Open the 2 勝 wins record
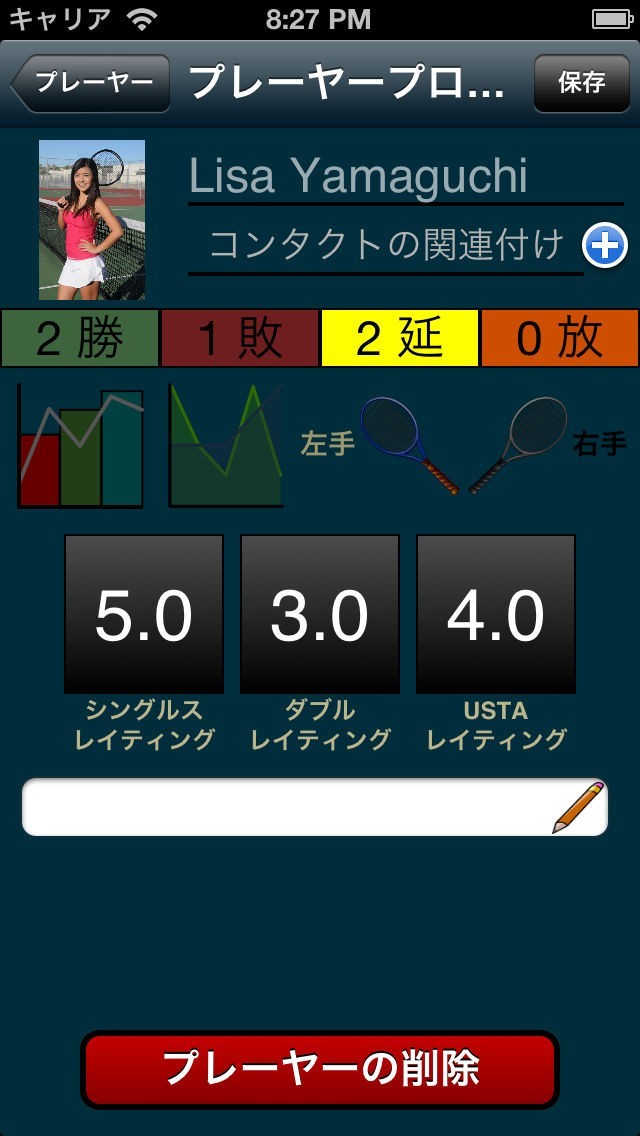The width and height of the screenshot is (640, 1136). tap(80, 339)
